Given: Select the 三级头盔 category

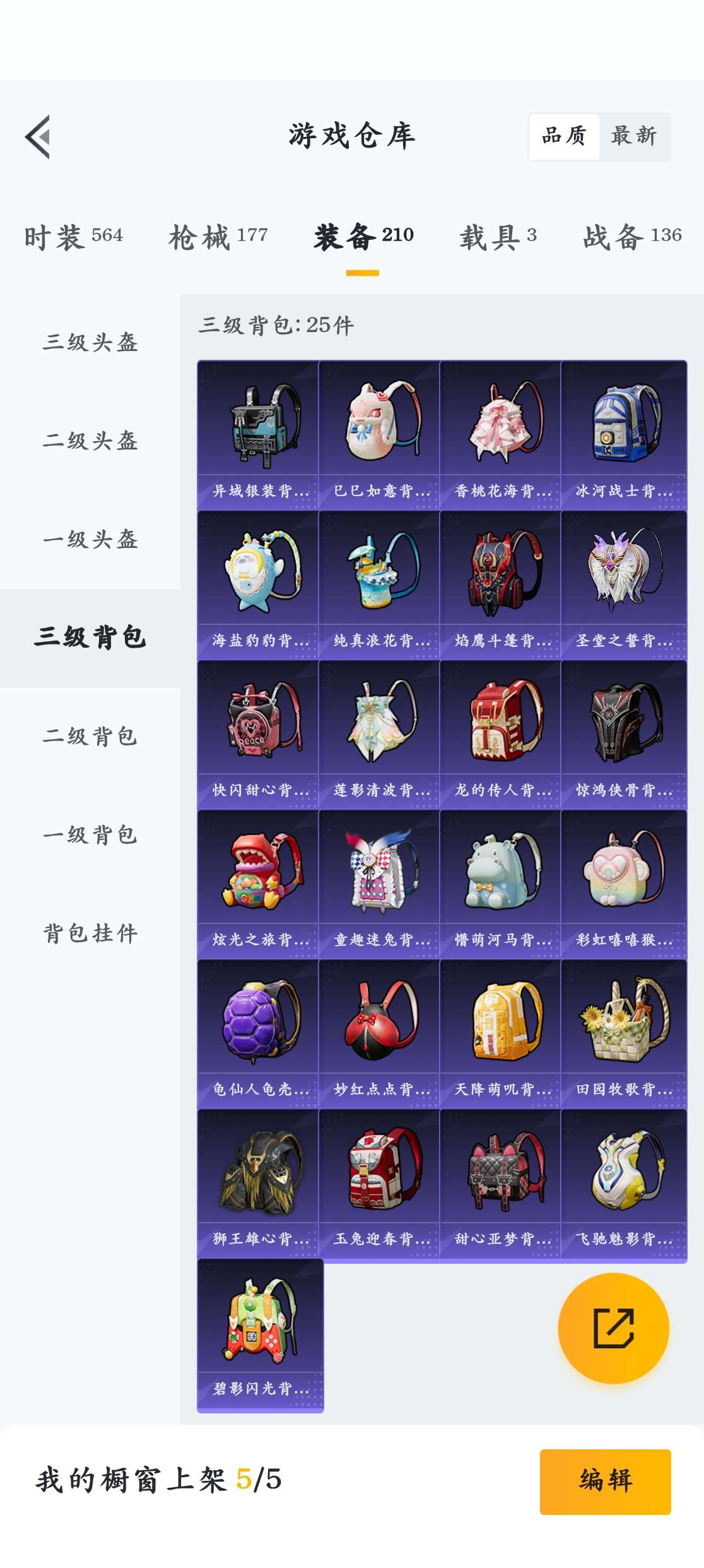Looking at the screenshot, I should tap(90, 342).
